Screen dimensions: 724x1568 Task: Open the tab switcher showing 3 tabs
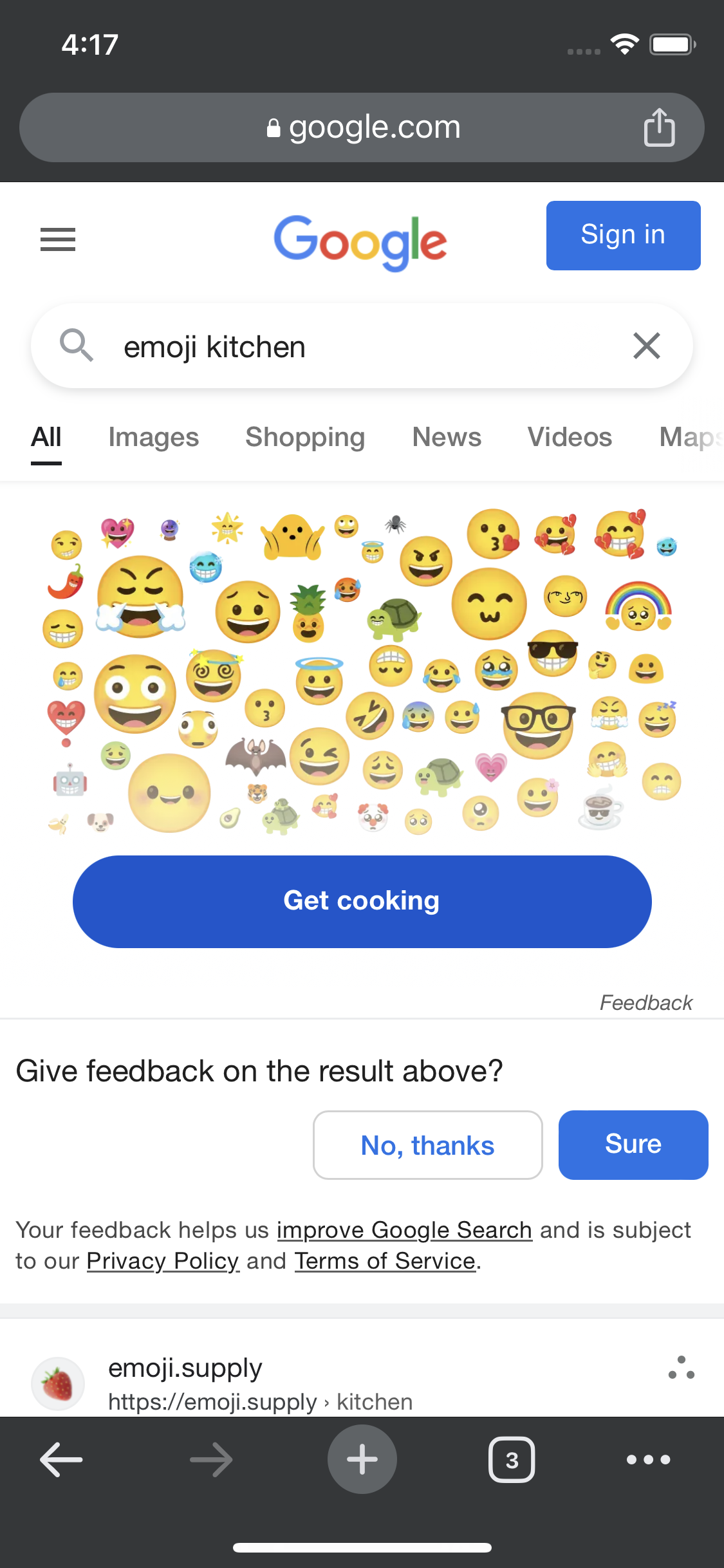(512, 1459)
